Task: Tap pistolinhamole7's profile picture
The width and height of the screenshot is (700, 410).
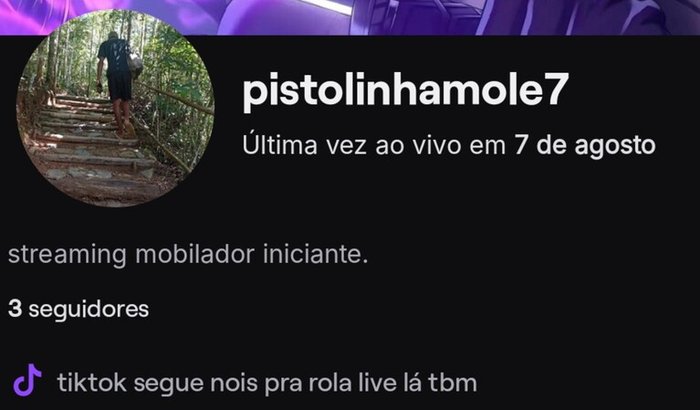Action: [116, 111]
